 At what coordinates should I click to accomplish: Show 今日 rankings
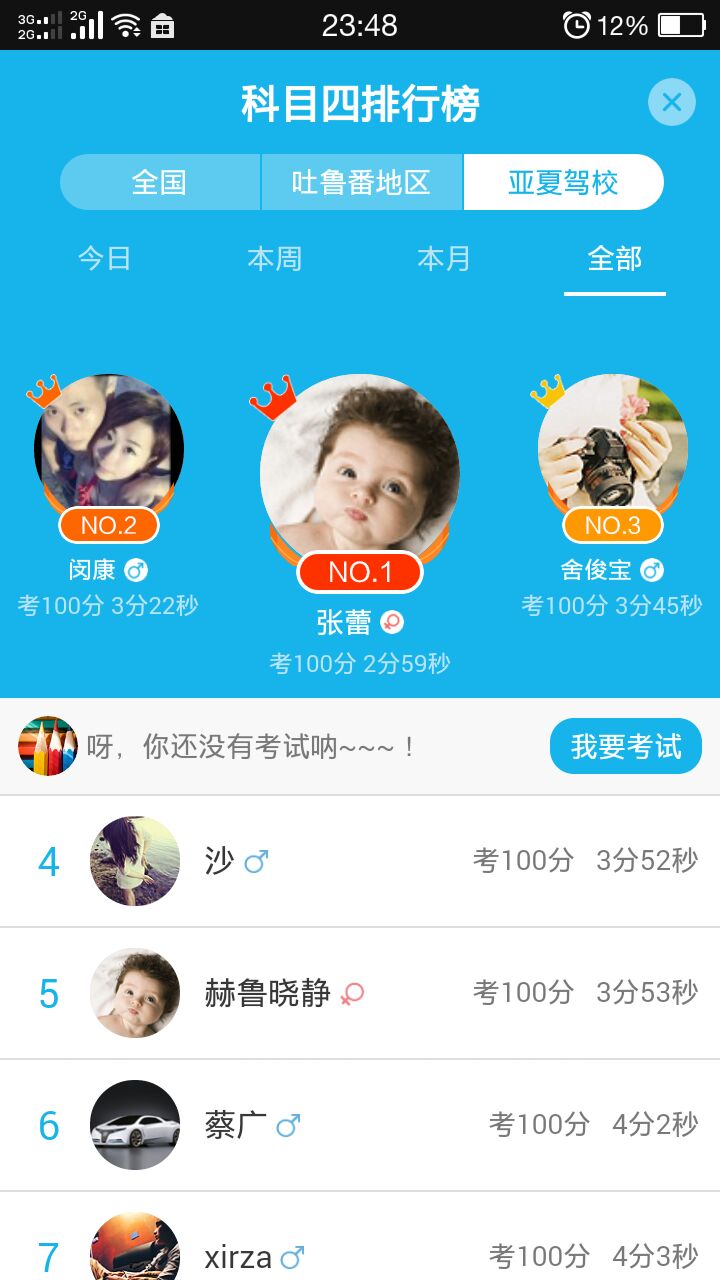point(105,259)
